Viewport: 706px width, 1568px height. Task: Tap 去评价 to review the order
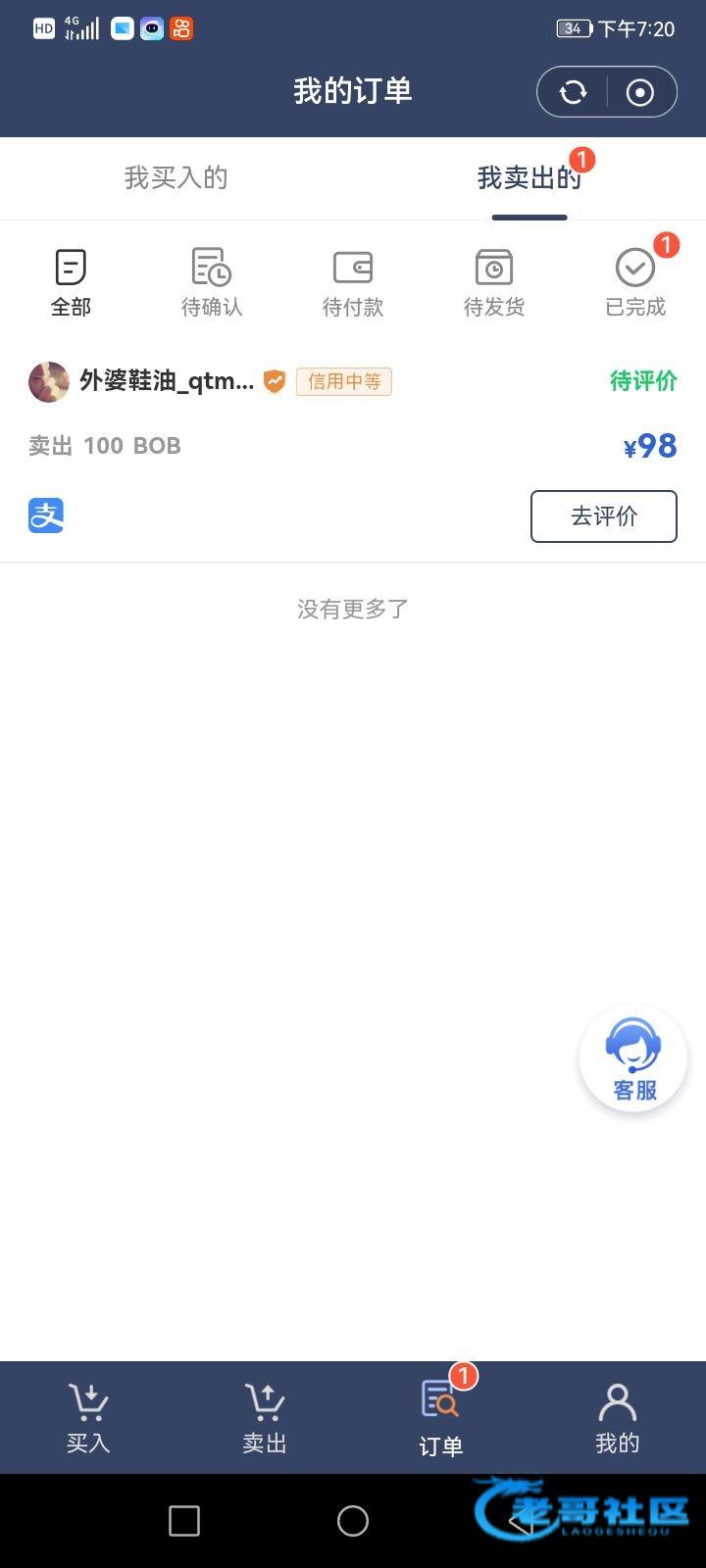coord(604,516)
